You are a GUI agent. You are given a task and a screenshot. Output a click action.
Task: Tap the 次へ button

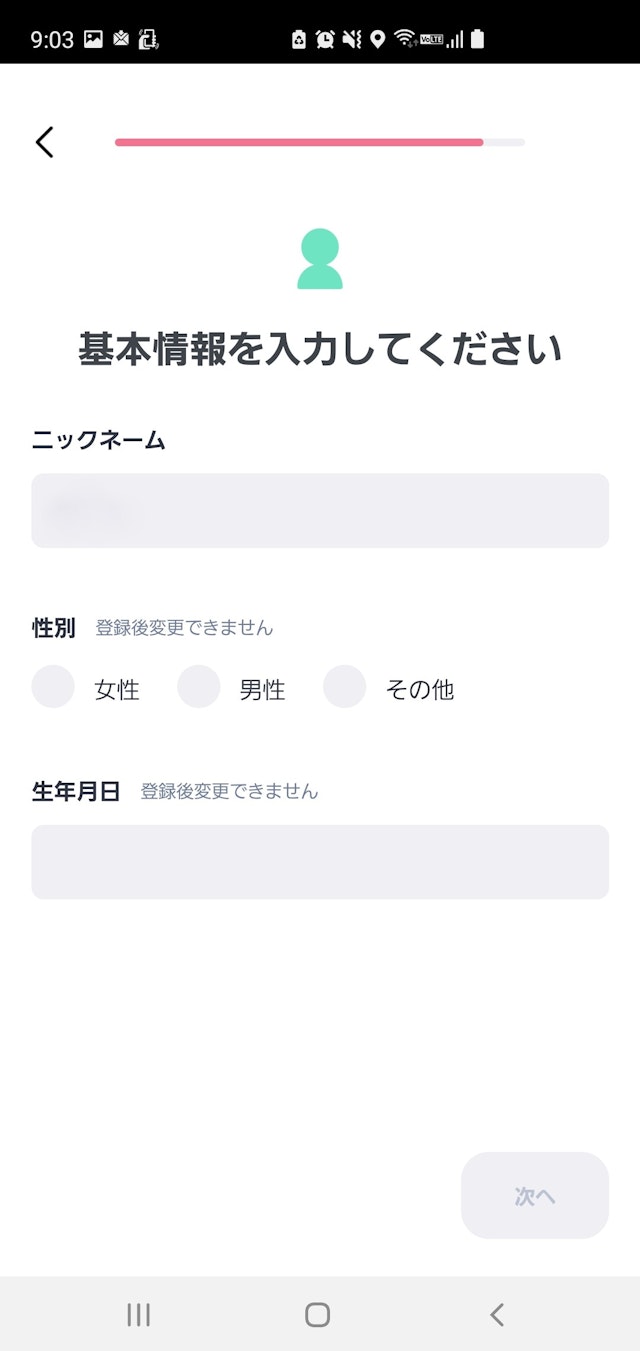click(535, 1196)
